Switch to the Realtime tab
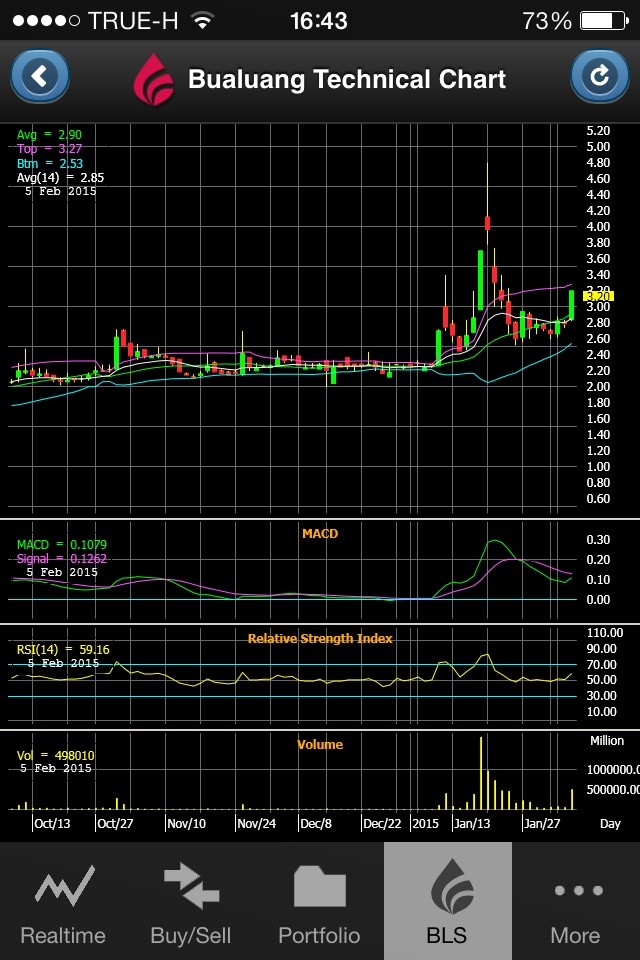Image resolution: width=640 pixels, height=960 pixels. tap(64, 901)
